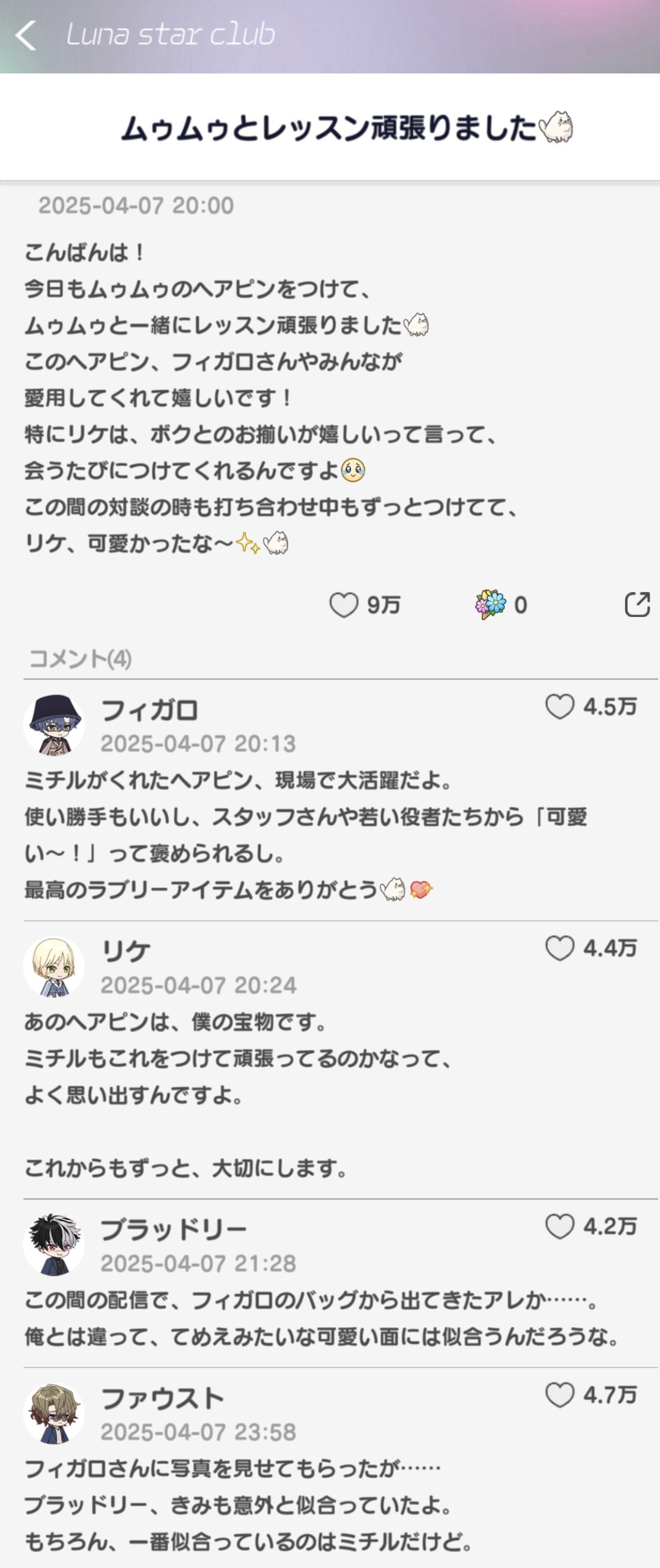Open フィガロ's profile avatar
This screenshot has width=660, height=1568.
click(54, 725)
